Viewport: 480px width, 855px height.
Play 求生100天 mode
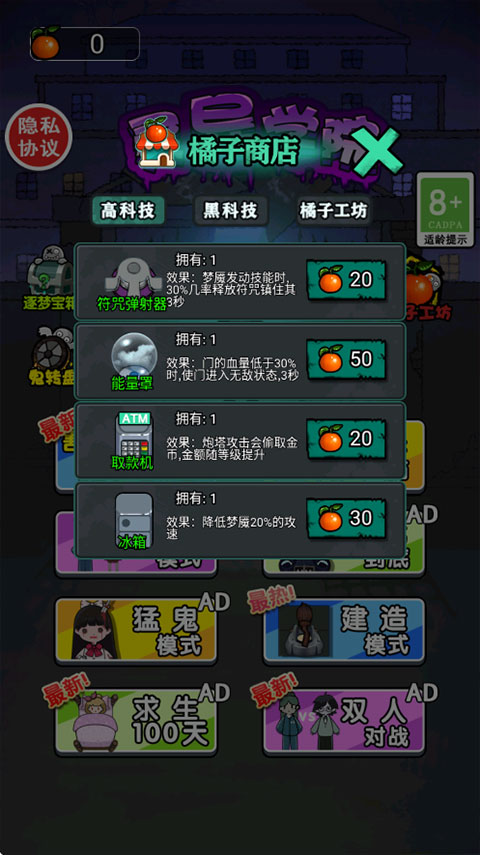[136, 721]
